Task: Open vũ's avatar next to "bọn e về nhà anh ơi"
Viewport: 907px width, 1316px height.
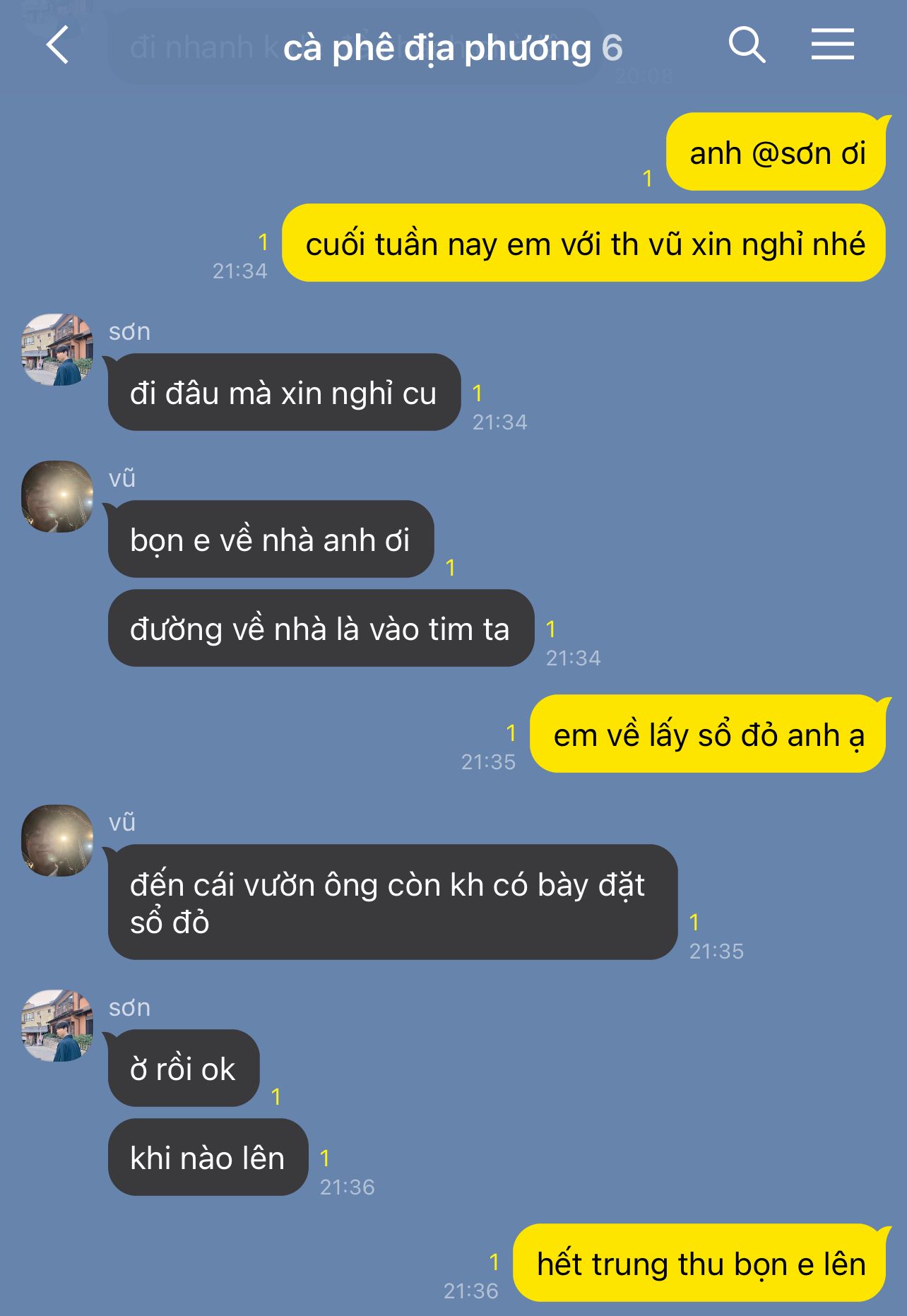Action: [x=57, y=497]
